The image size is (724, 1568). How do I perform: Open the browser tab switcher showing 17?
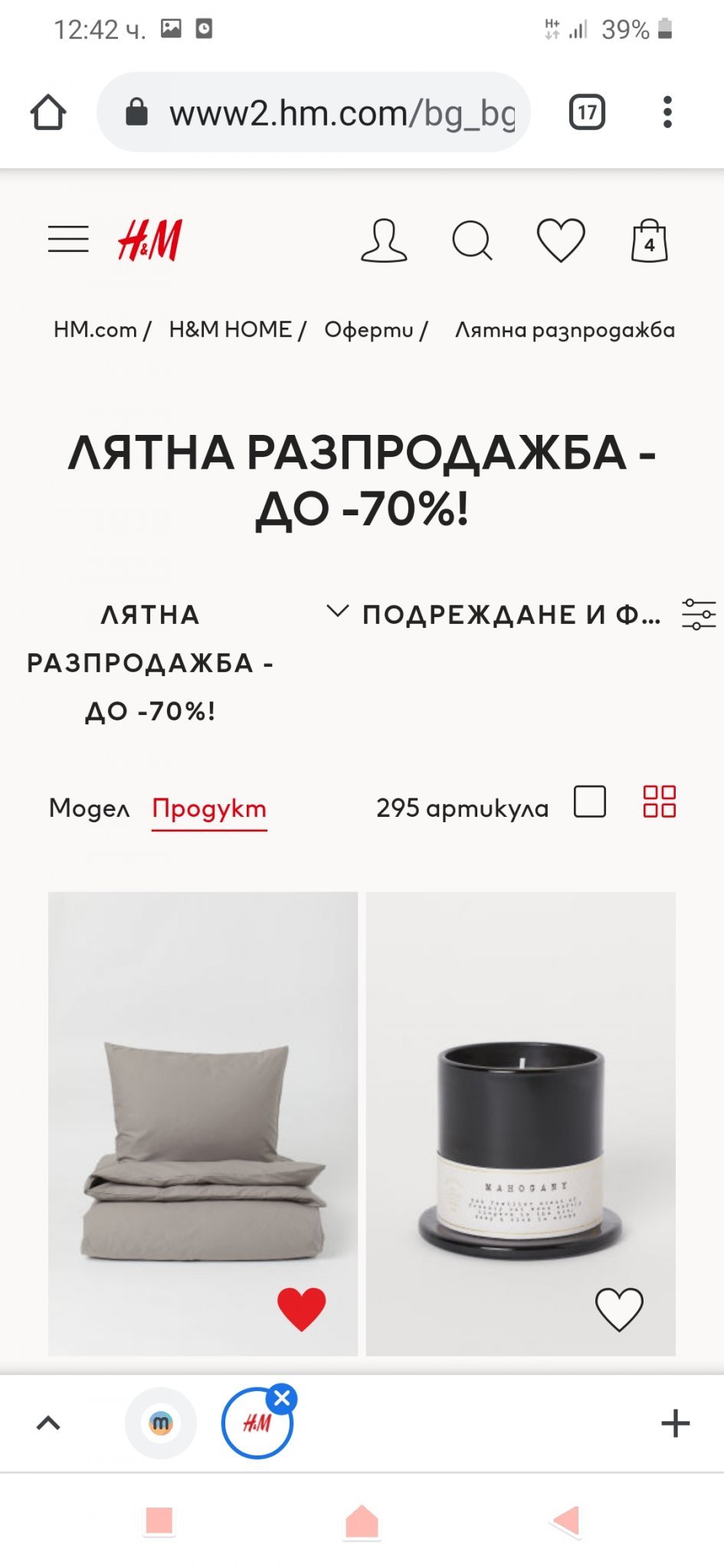coord(587,113)
